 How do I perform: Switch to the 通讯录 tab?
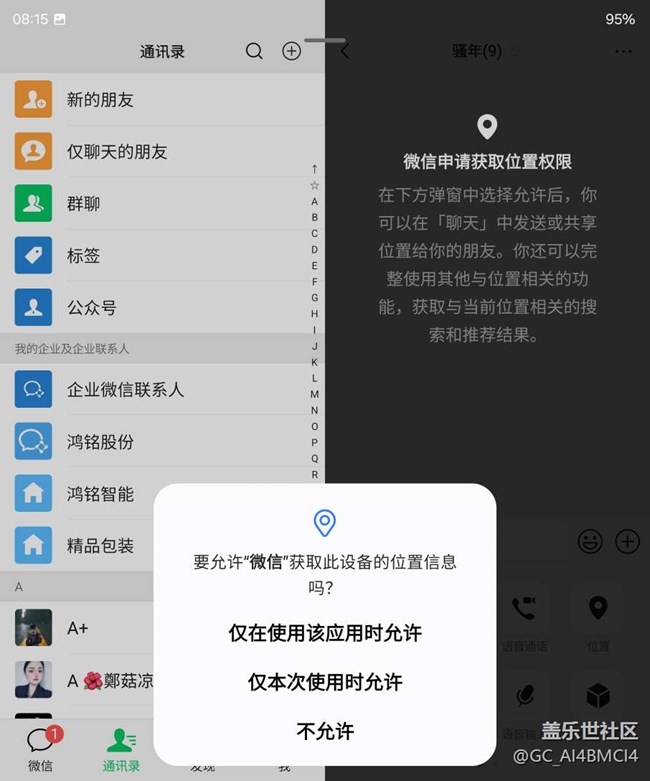(x=121, y=750)
